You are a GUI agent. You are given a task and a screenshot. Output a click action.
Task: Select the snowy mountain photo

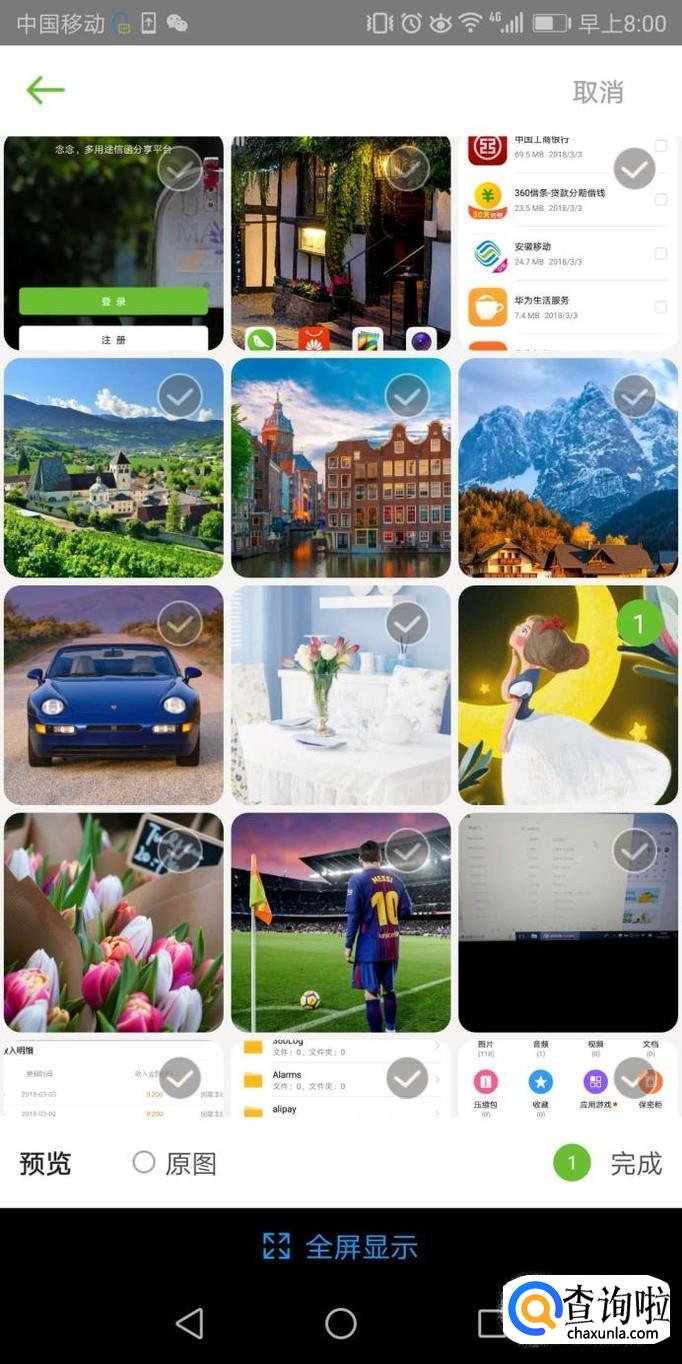[634, 397]
